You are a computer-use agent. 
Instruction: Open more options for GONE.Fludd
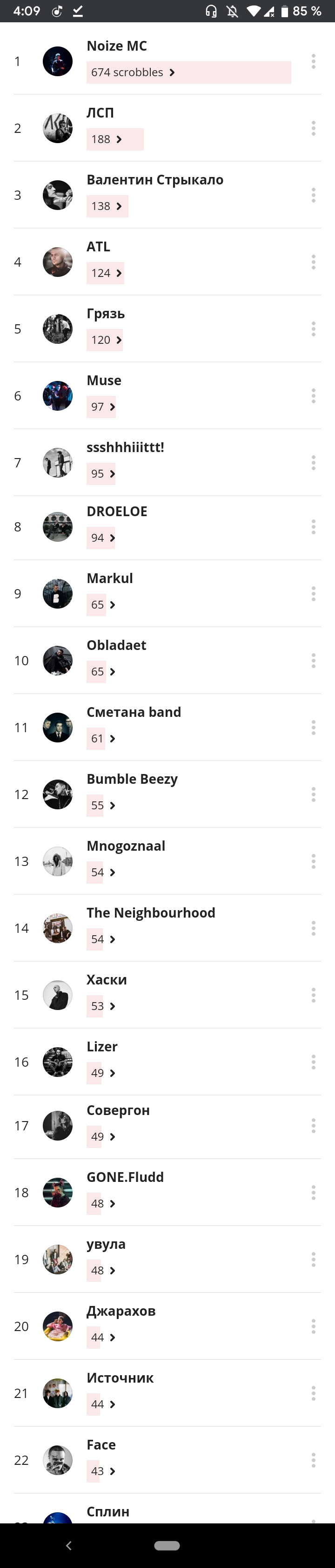tap(313, 1193)
